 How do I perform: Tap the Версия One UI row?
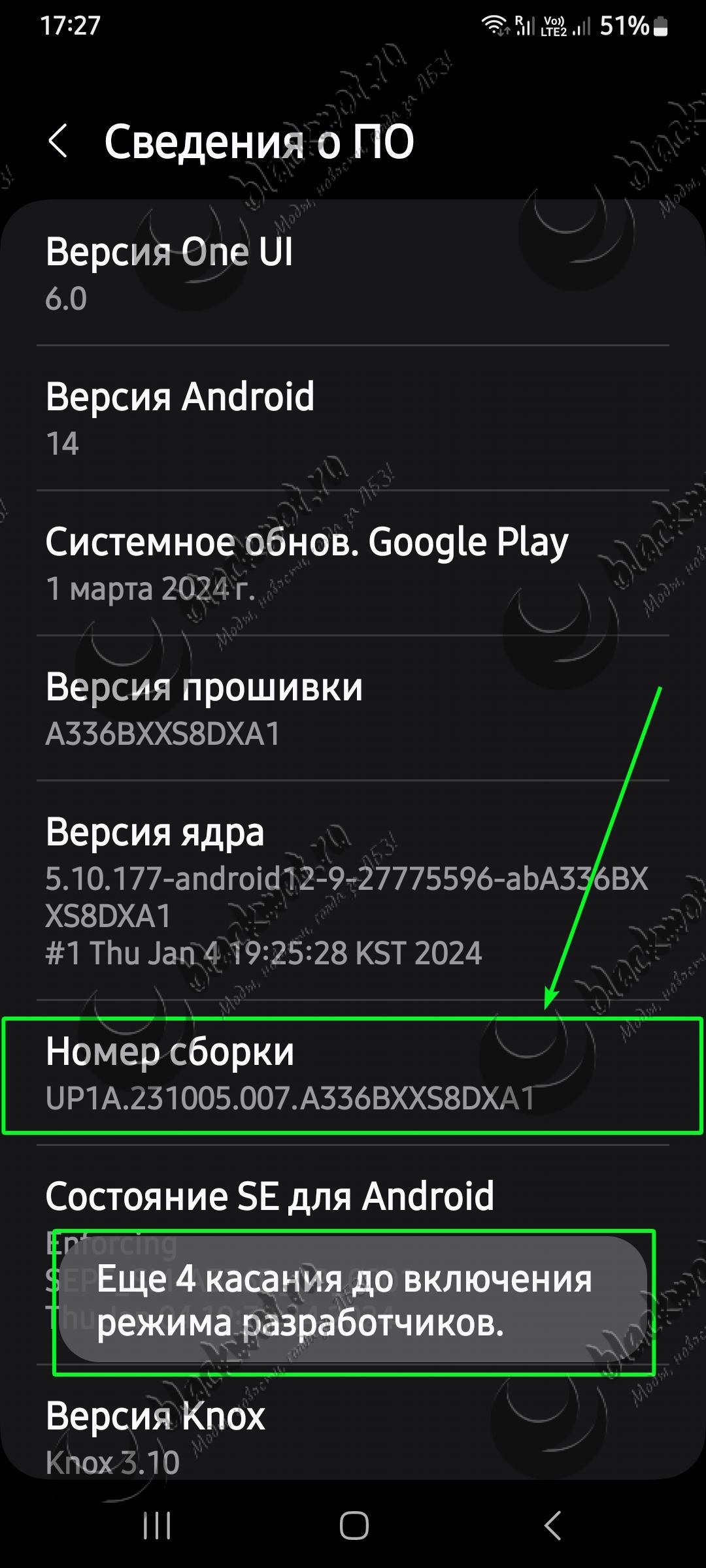tap(353, 273)
